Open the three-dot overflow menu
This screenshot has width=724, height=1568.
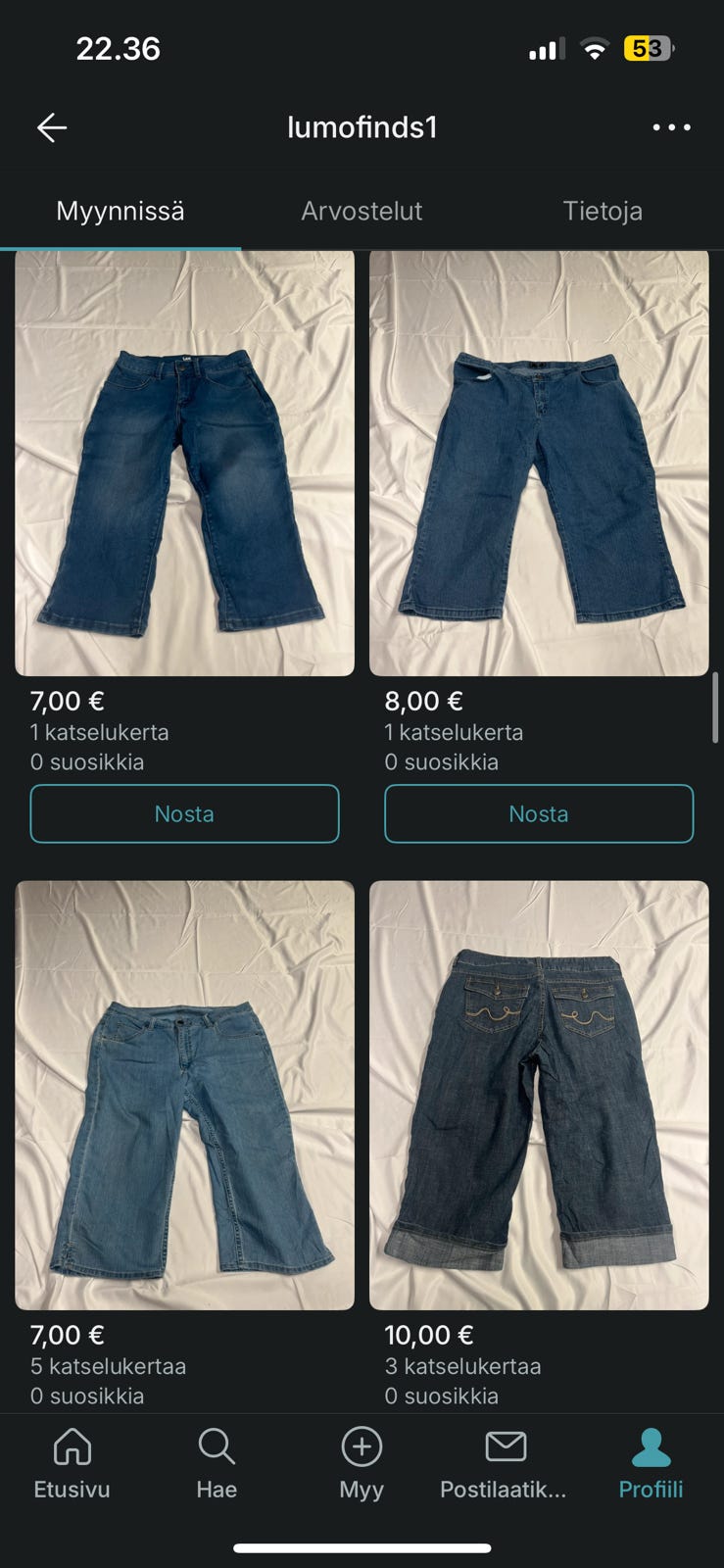[x=671, y=127]
